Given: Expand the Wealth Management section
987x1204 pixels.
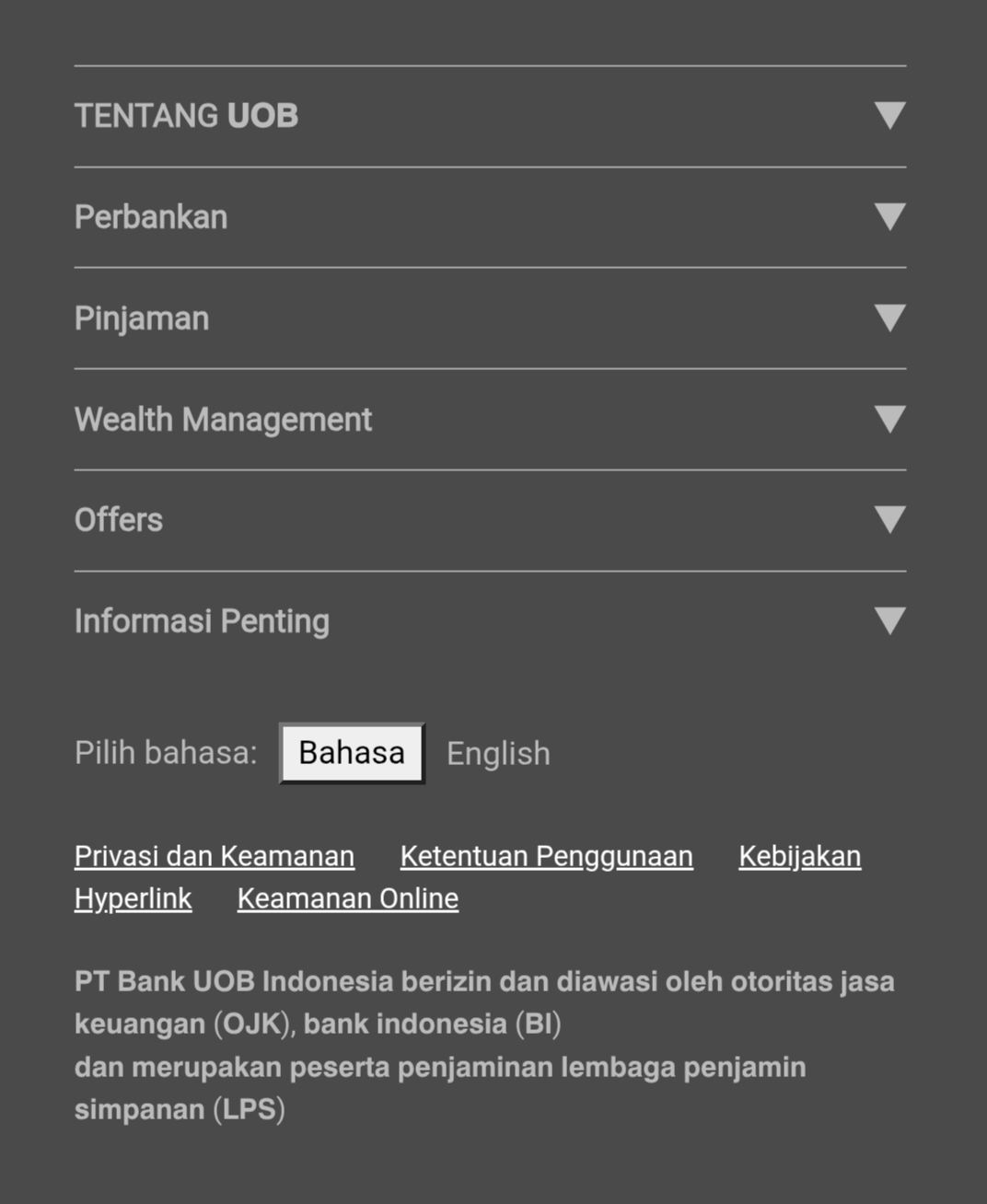Looking at the screenshot, I should 889,420.
